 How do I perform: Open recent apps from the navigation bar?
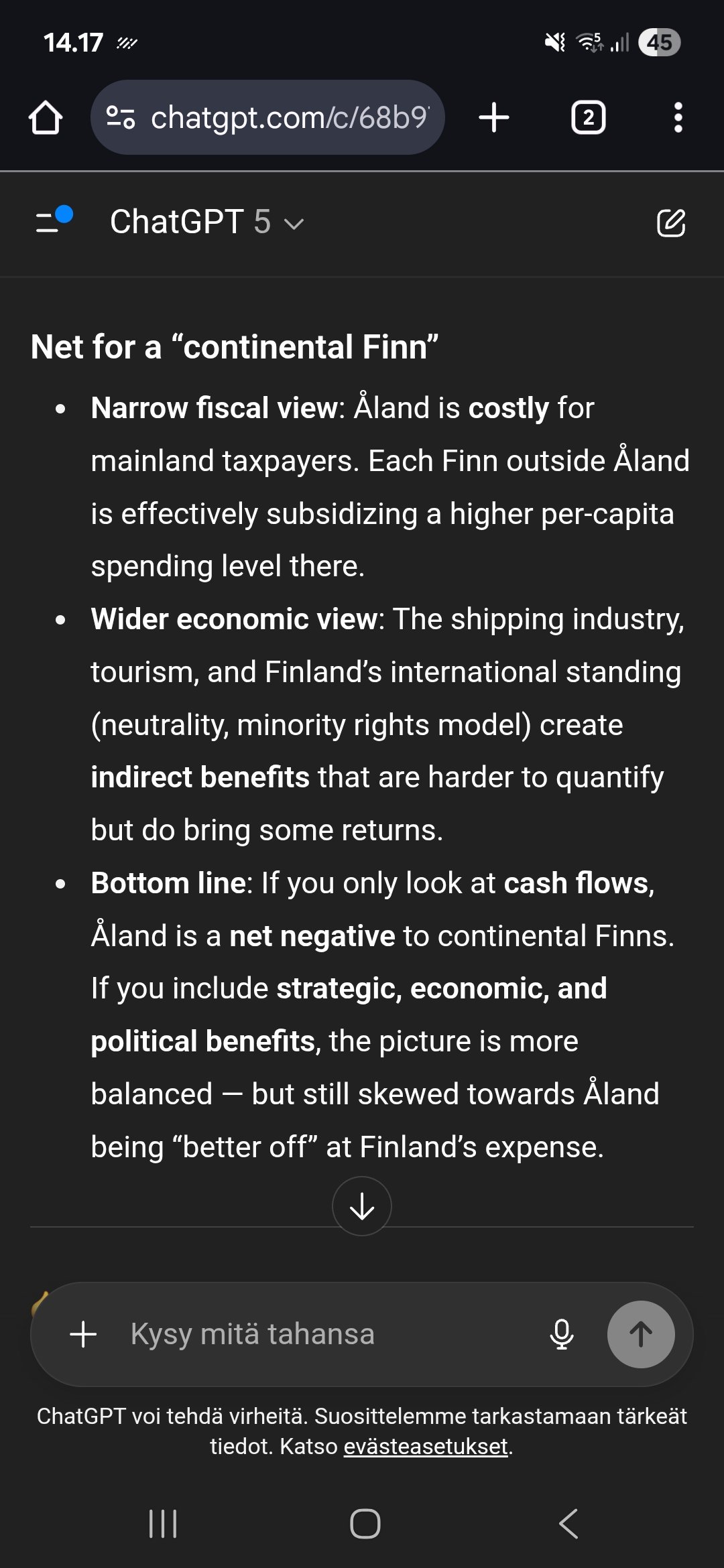point(163,1524)
